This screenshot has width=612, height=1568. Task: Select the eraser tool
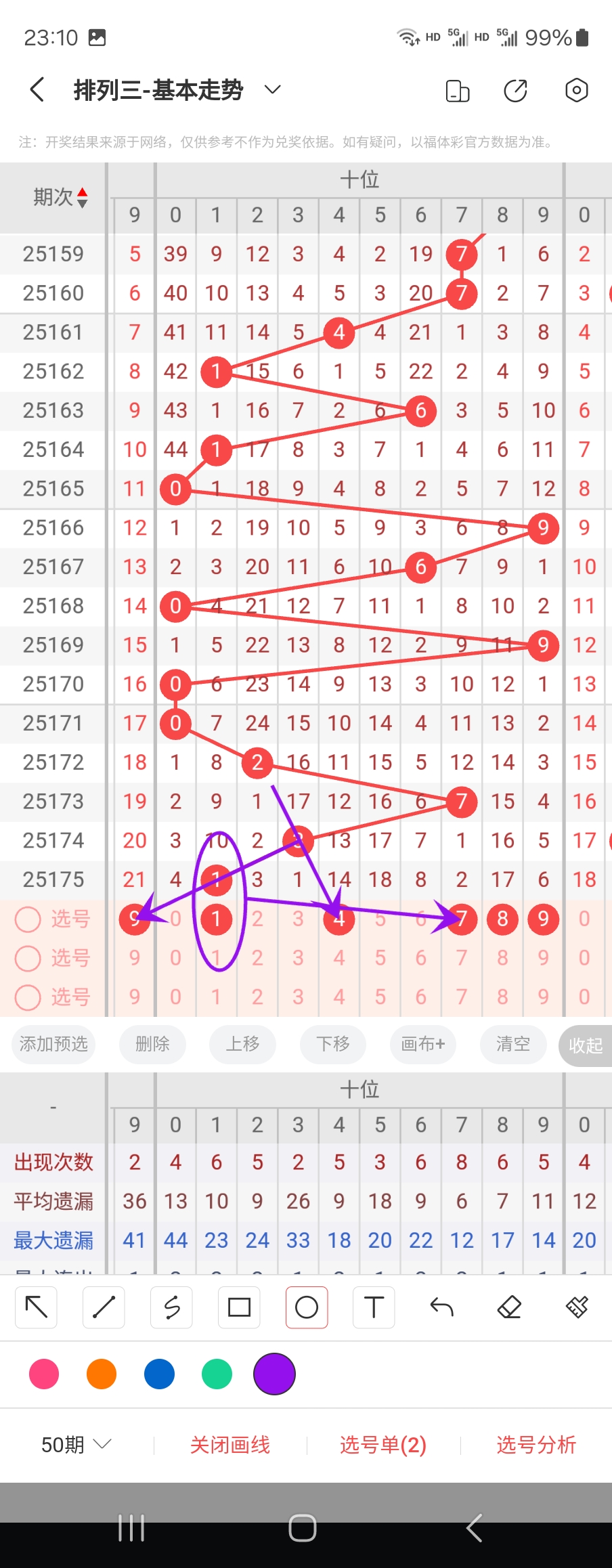click(x=509, y=1307)
